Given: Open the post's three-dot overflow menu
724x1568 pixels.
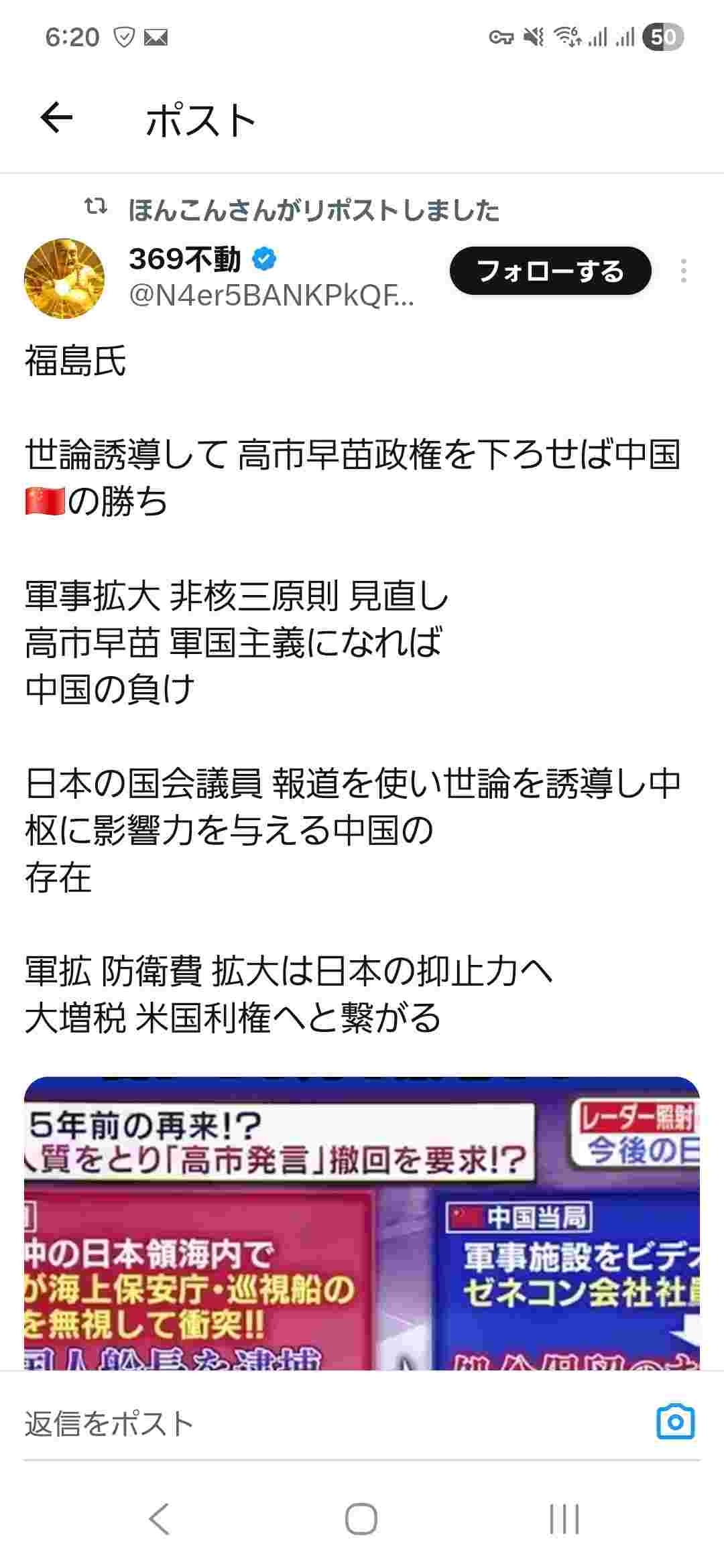Looking at the screenshot, I should [683, 271].
